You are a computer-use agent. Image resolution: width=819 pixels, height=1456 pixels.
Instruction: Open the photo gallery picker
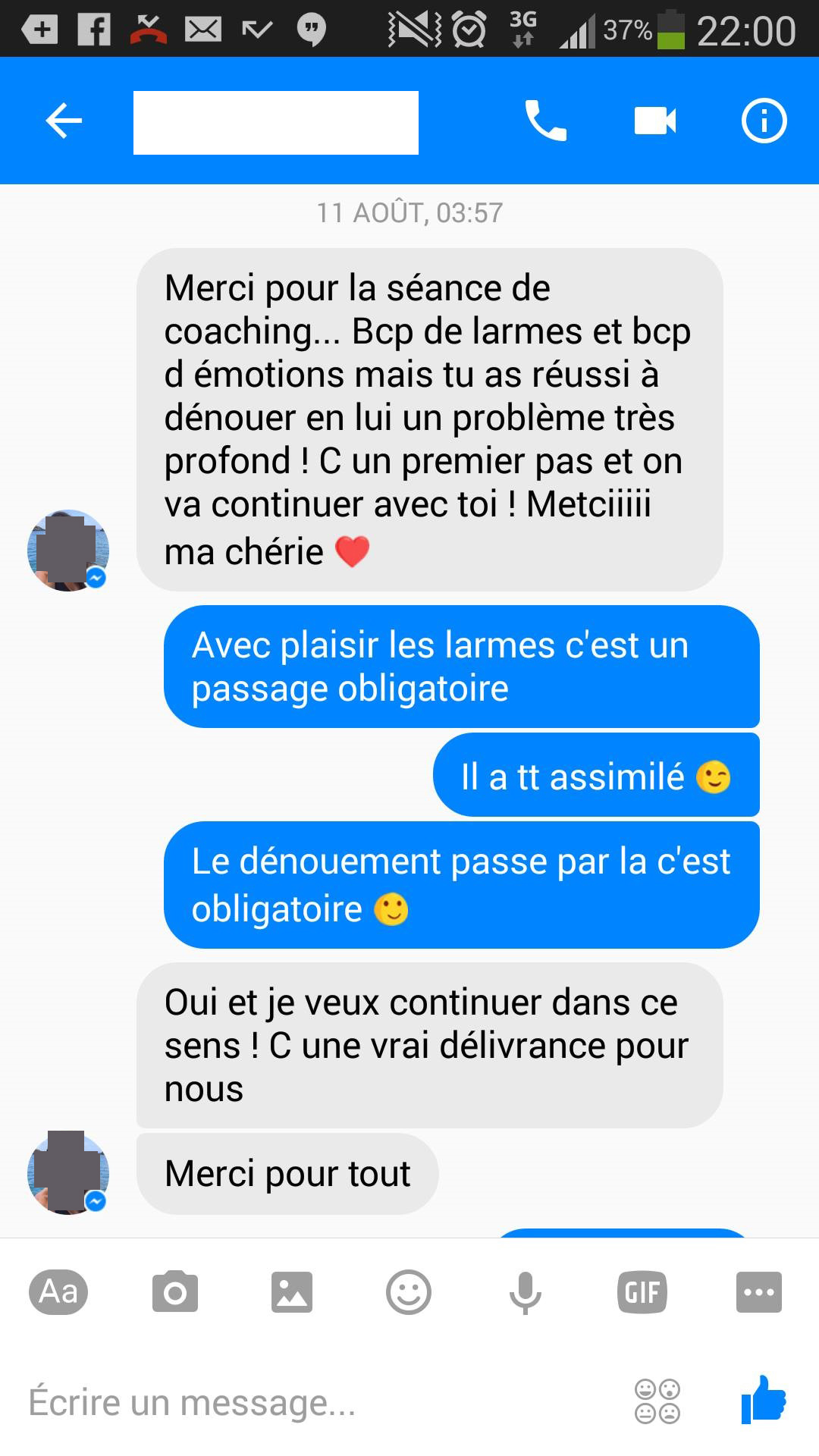point(292,1291)
